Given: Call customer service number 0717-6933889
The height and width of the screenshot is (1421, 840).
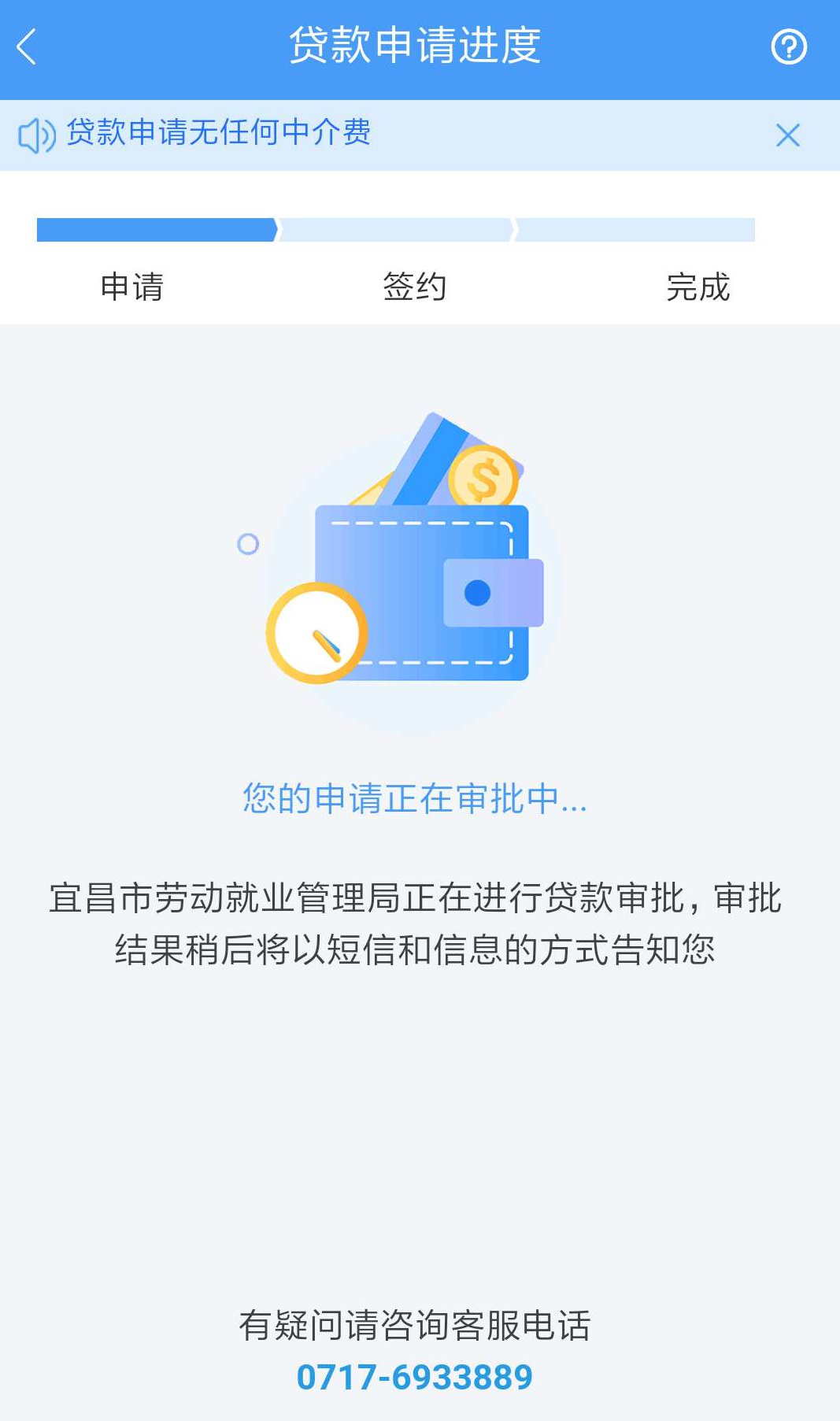Looking at the screenshot, I should (415, 1377).
